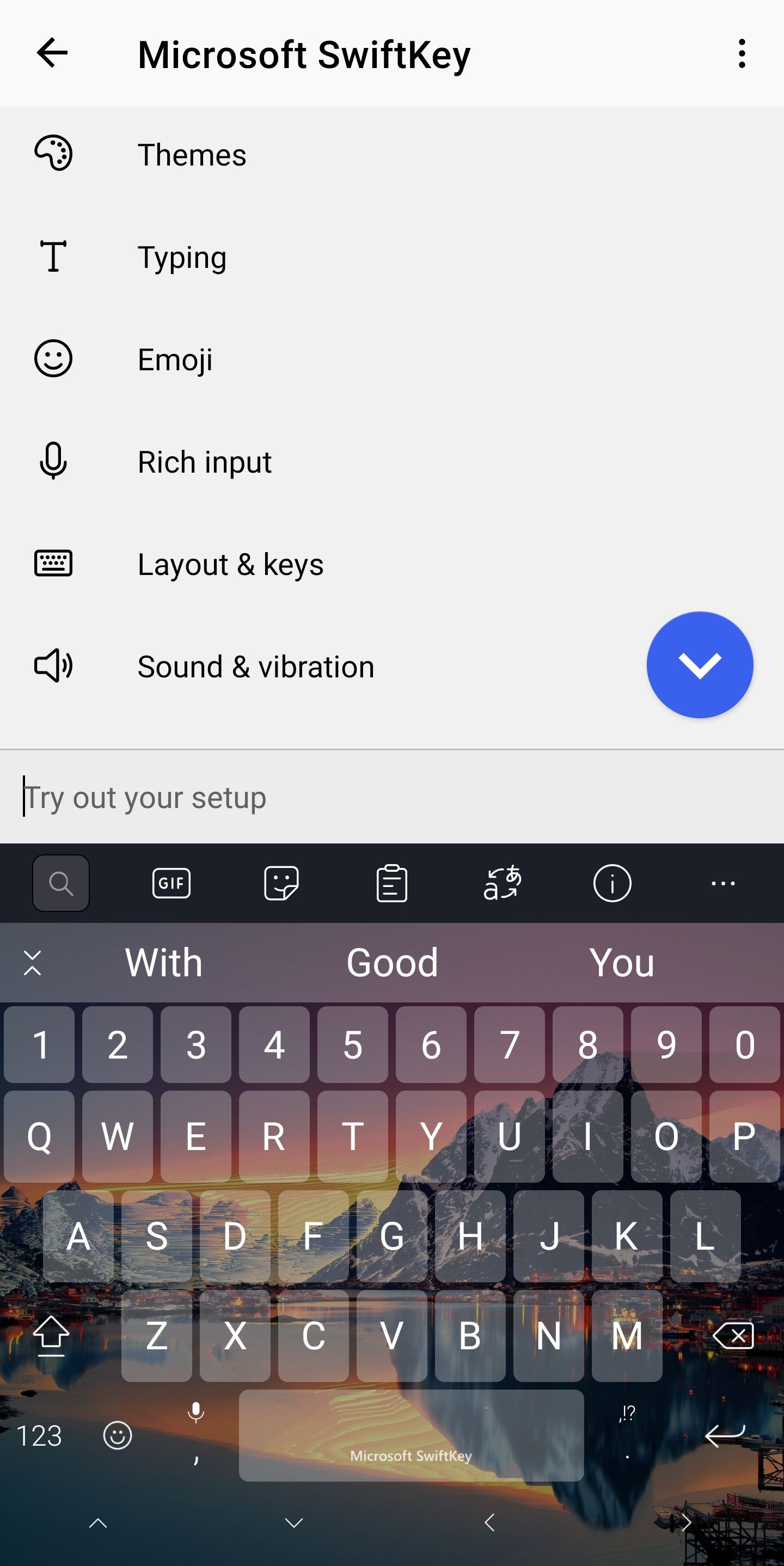The image size is (784, 1566).
Task: Choose the suggestion "Good"
Action: tap(392, 963)
